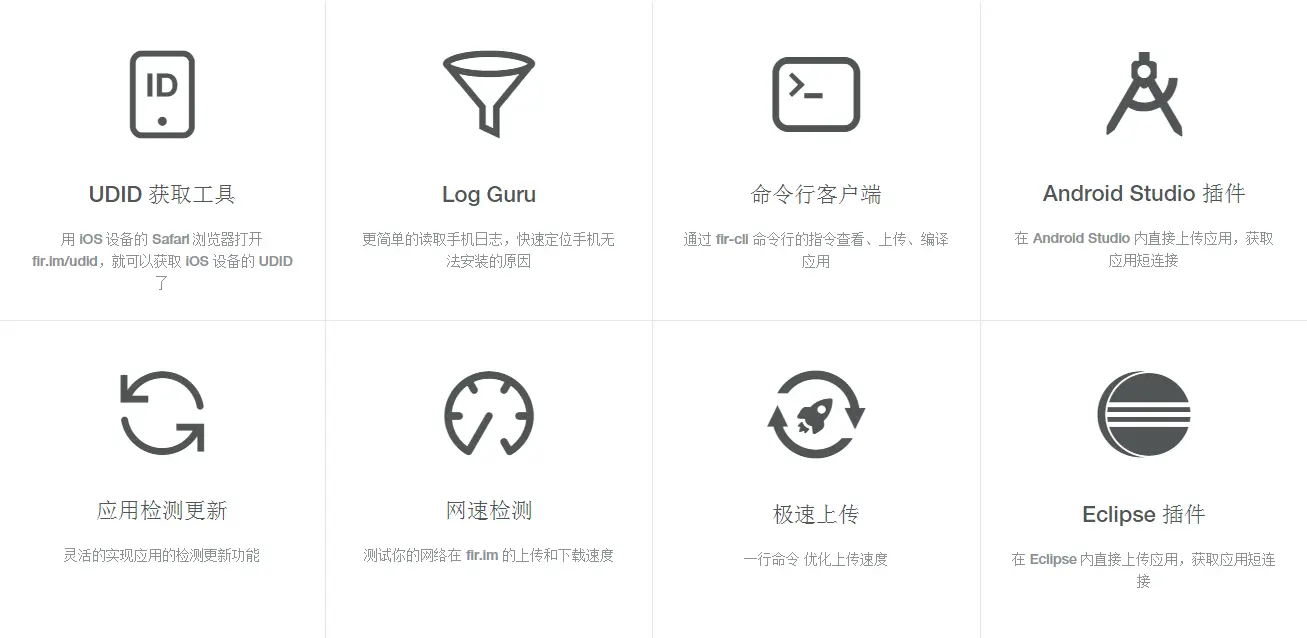This screenshot has width=1307, height=638.
Task: Open the Android Studio 插件 card
Action: click(1143, 193)
